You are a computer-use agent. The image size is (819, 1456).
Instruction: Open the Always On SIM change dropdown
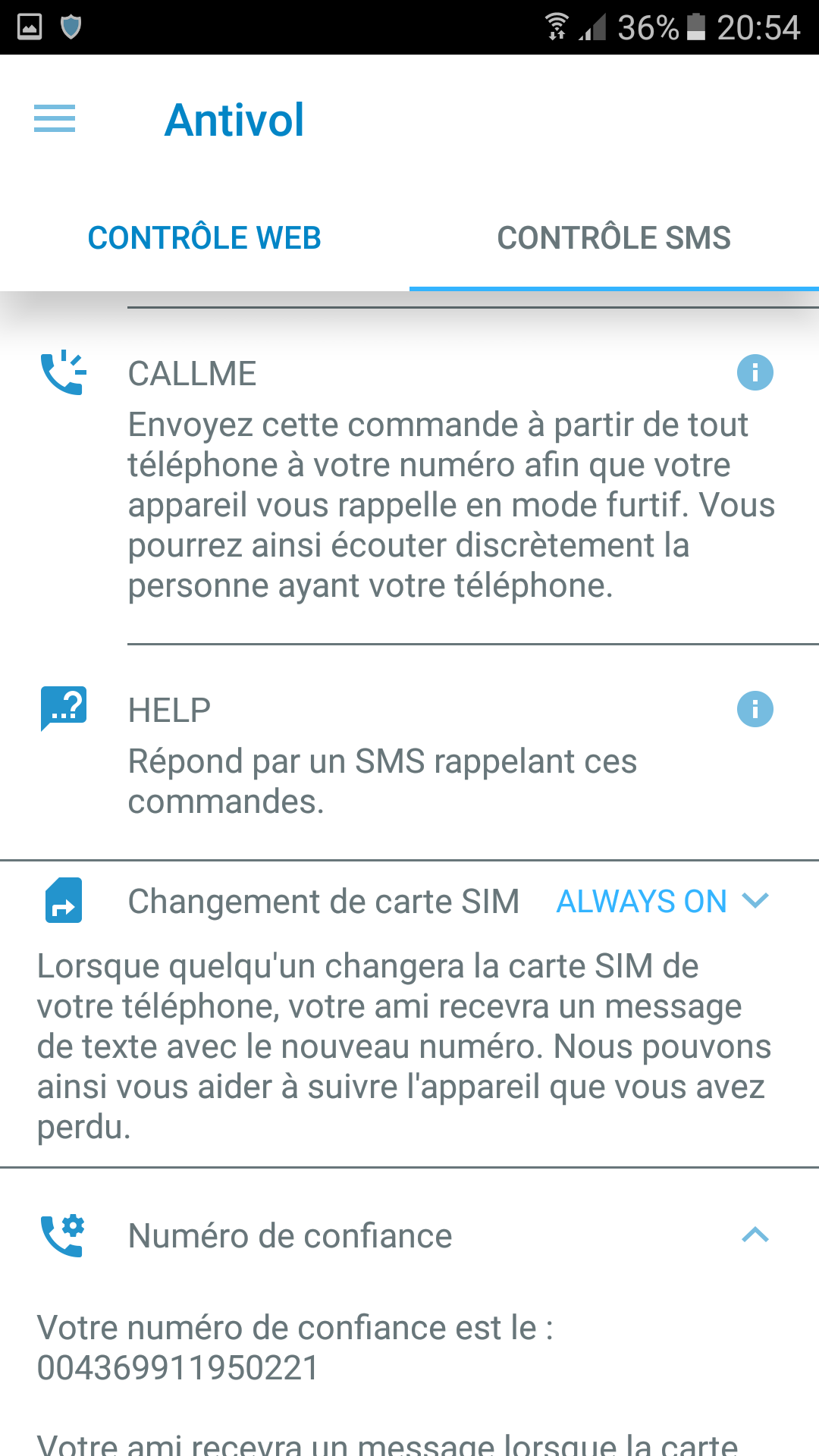(662, 902)
